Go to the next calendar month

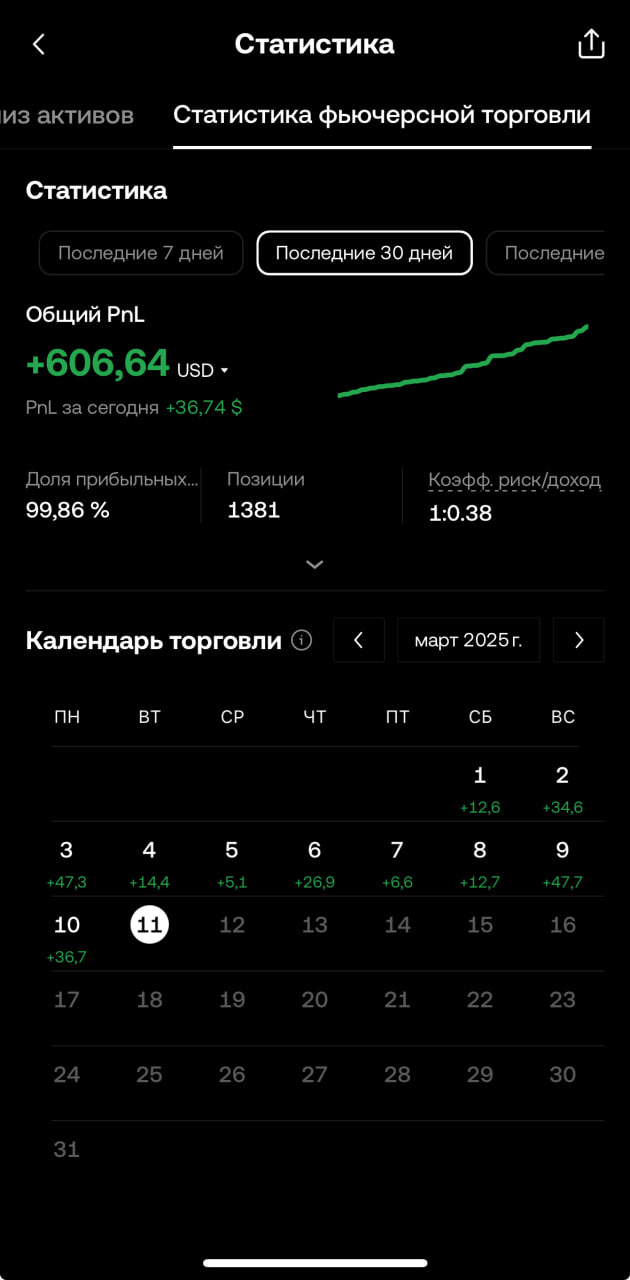pos(579,640)
